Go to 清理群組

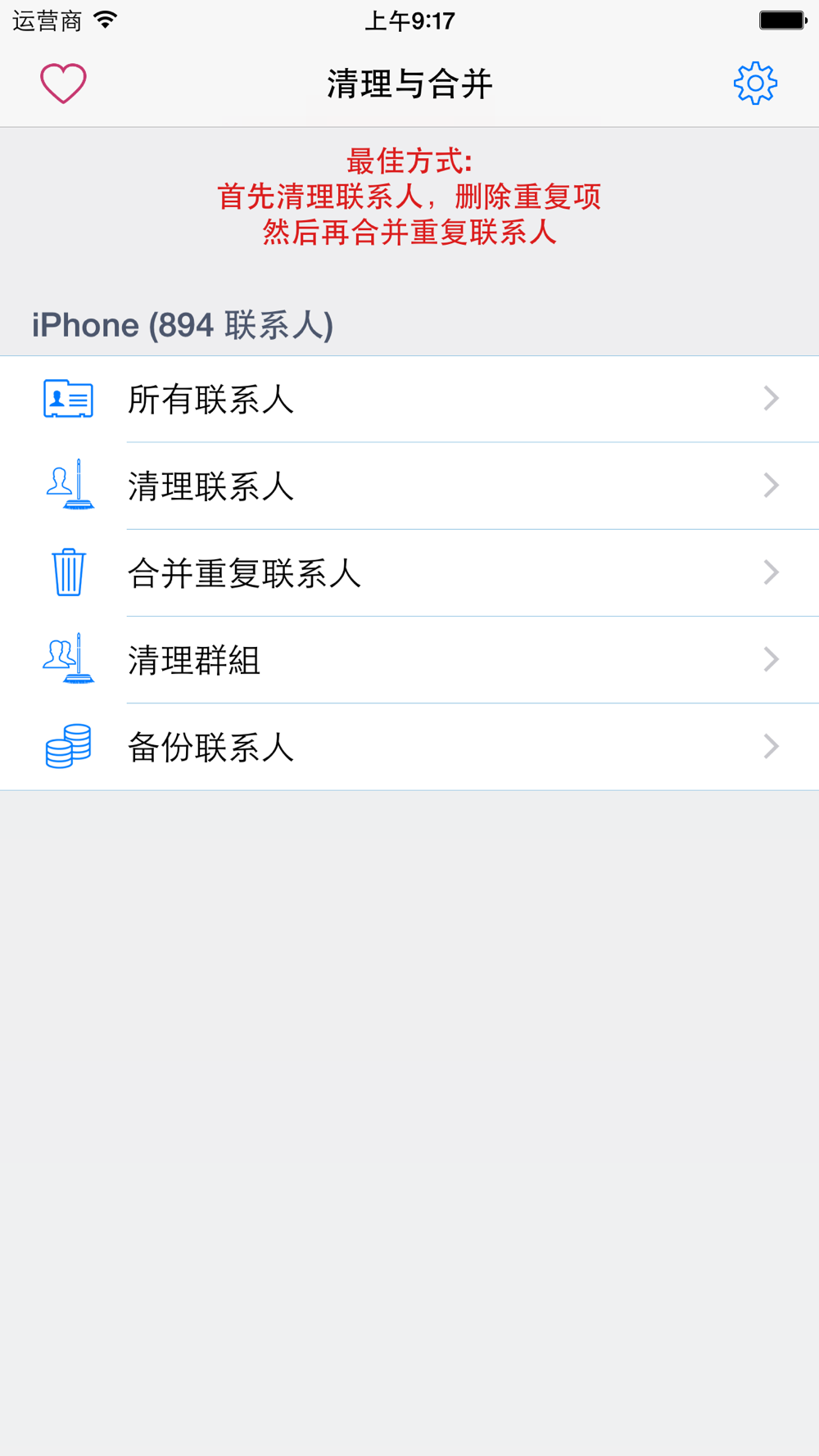409,660
